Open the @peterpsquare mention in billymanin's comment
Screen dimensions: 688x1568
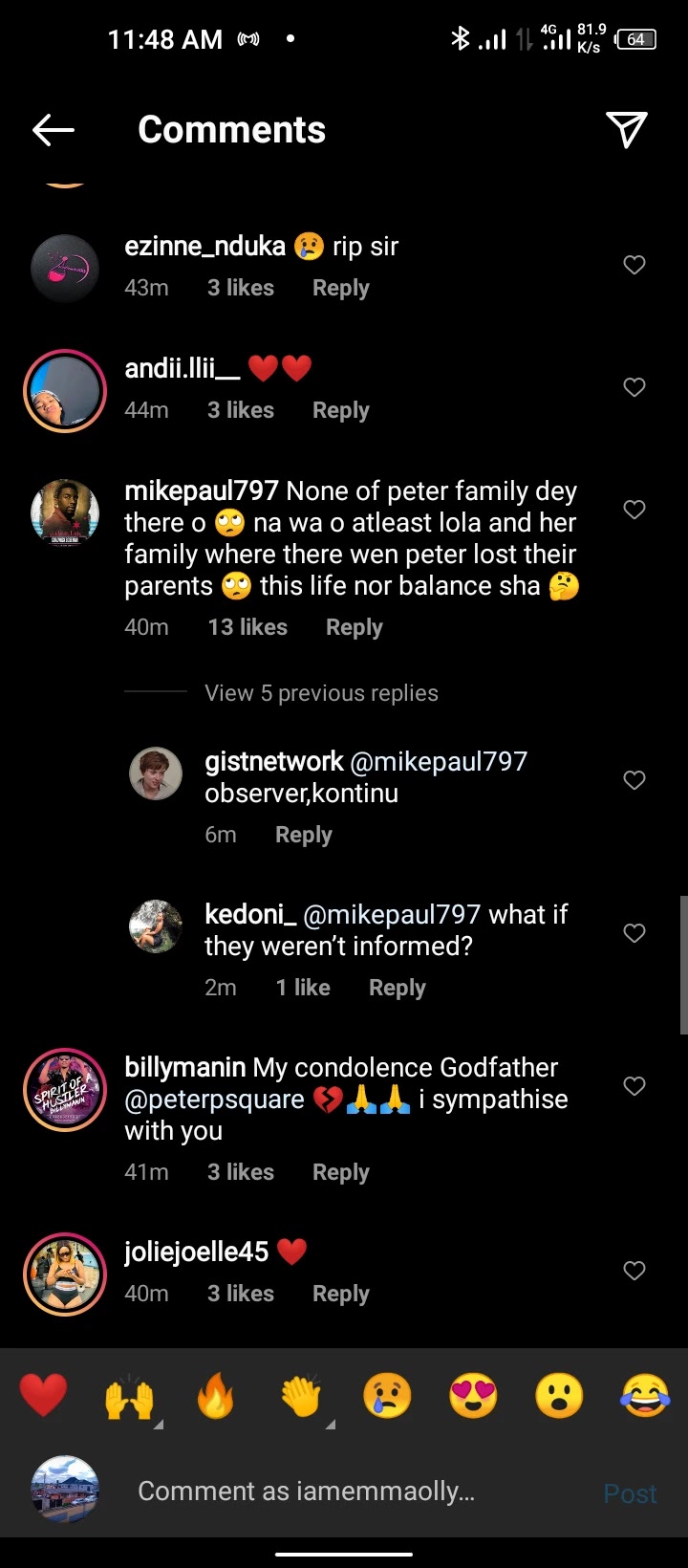pyautogui.click(x=215, y=1100)
